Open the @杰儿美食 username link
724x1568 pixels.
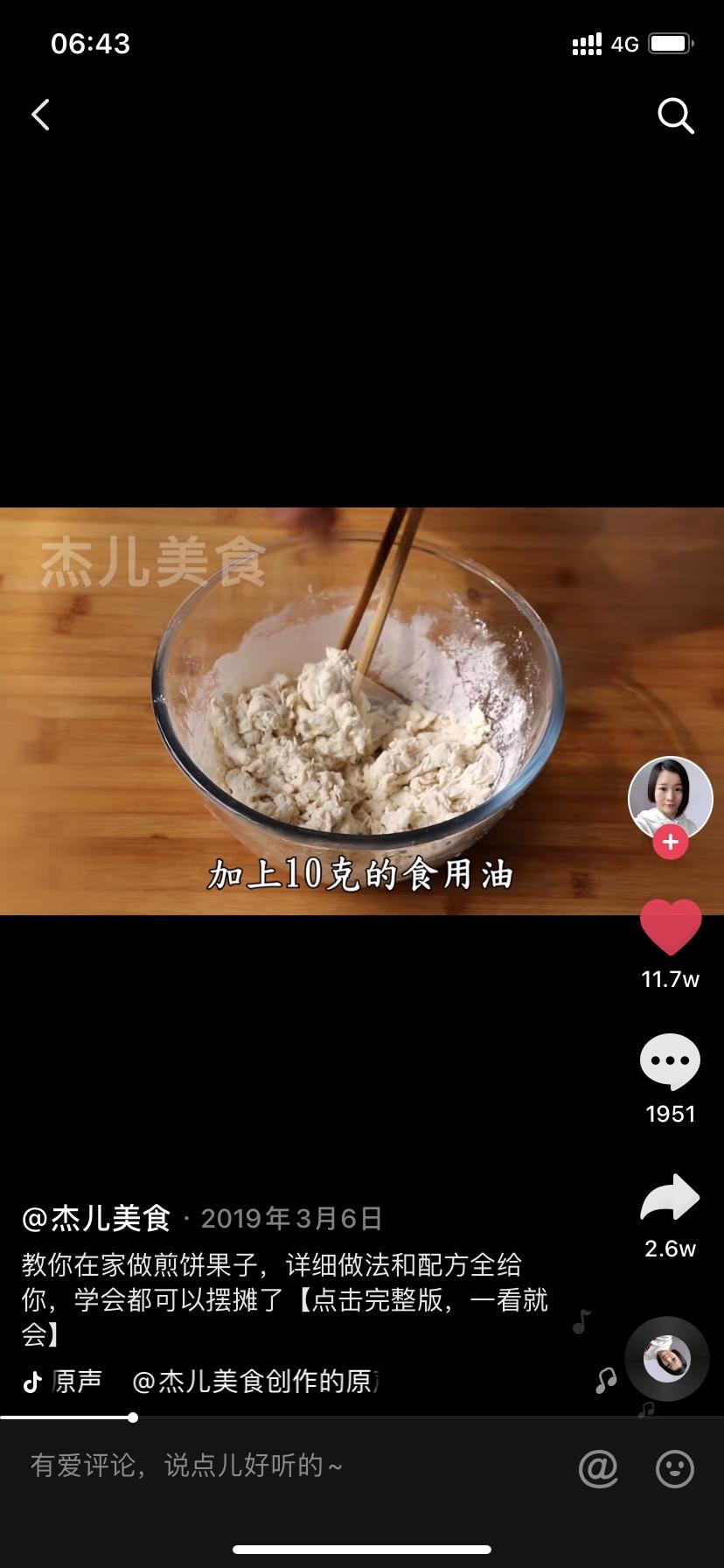pyautogui.click(x=96, y=1218)
